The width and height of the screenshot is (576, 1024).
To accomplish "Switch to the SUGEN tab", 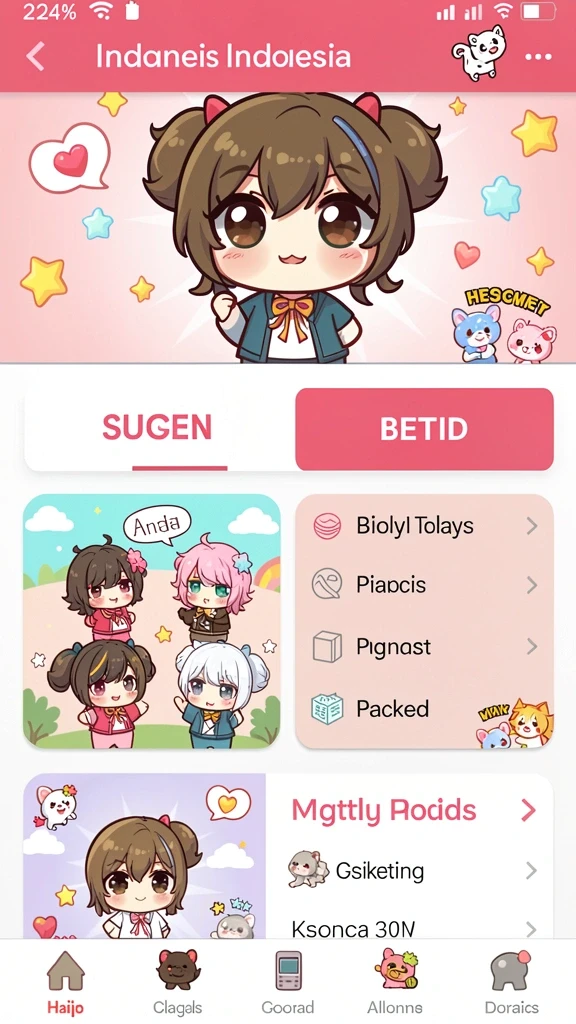I will coord(157,428).
